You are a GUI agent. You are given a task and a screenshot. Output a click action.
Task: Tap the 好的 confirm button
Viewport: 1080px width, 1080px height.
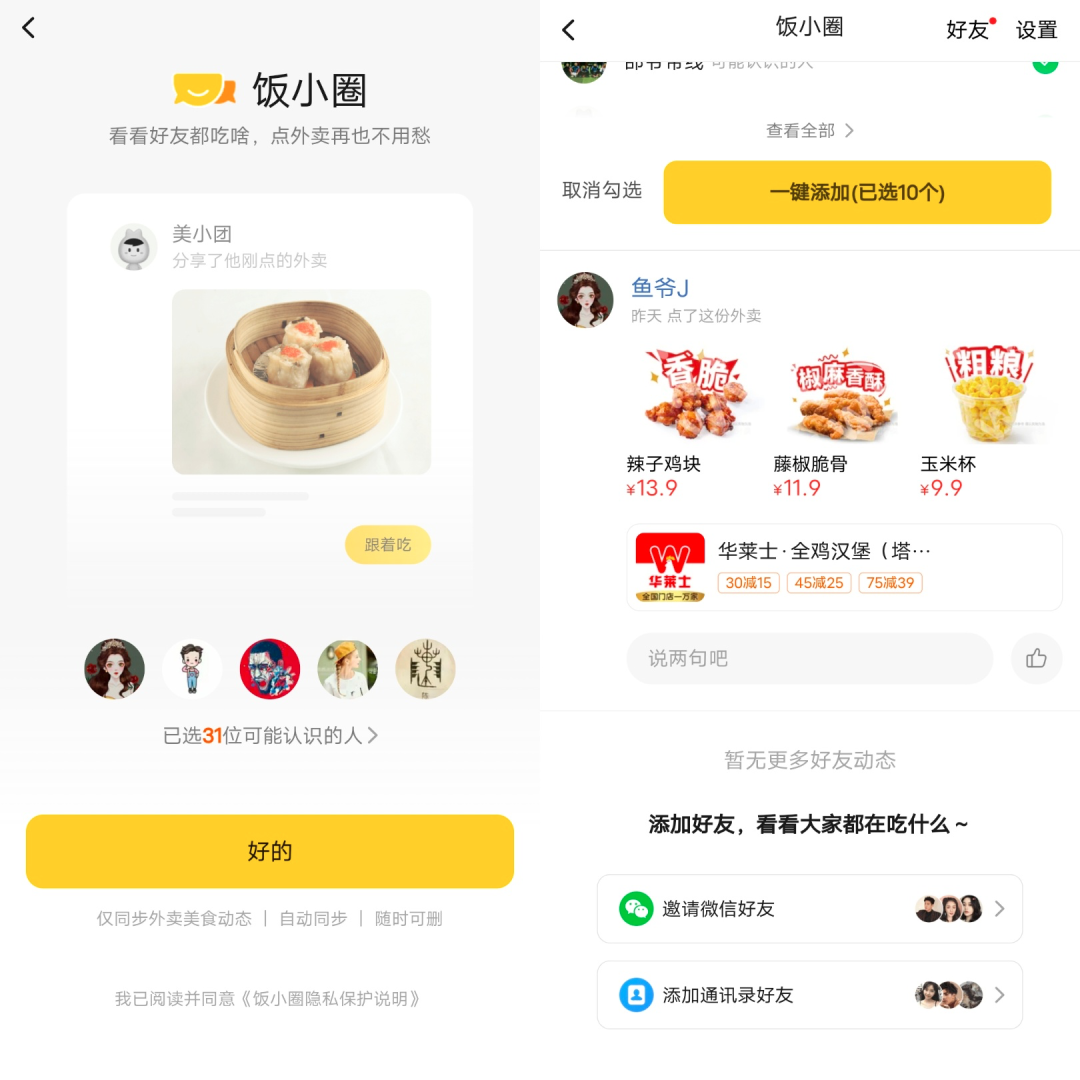tap(270, 851)
